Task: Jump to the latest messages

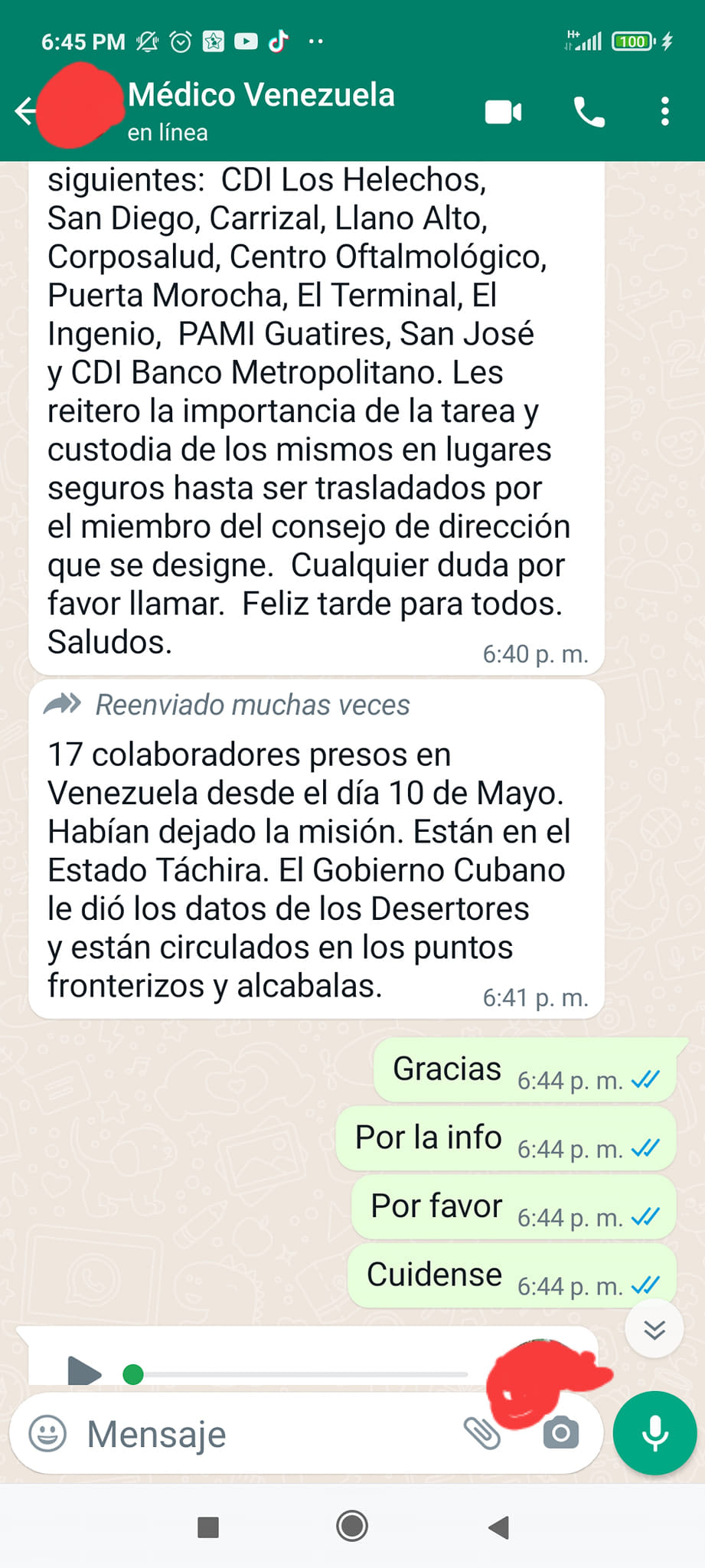Action: click(654, 1330)
